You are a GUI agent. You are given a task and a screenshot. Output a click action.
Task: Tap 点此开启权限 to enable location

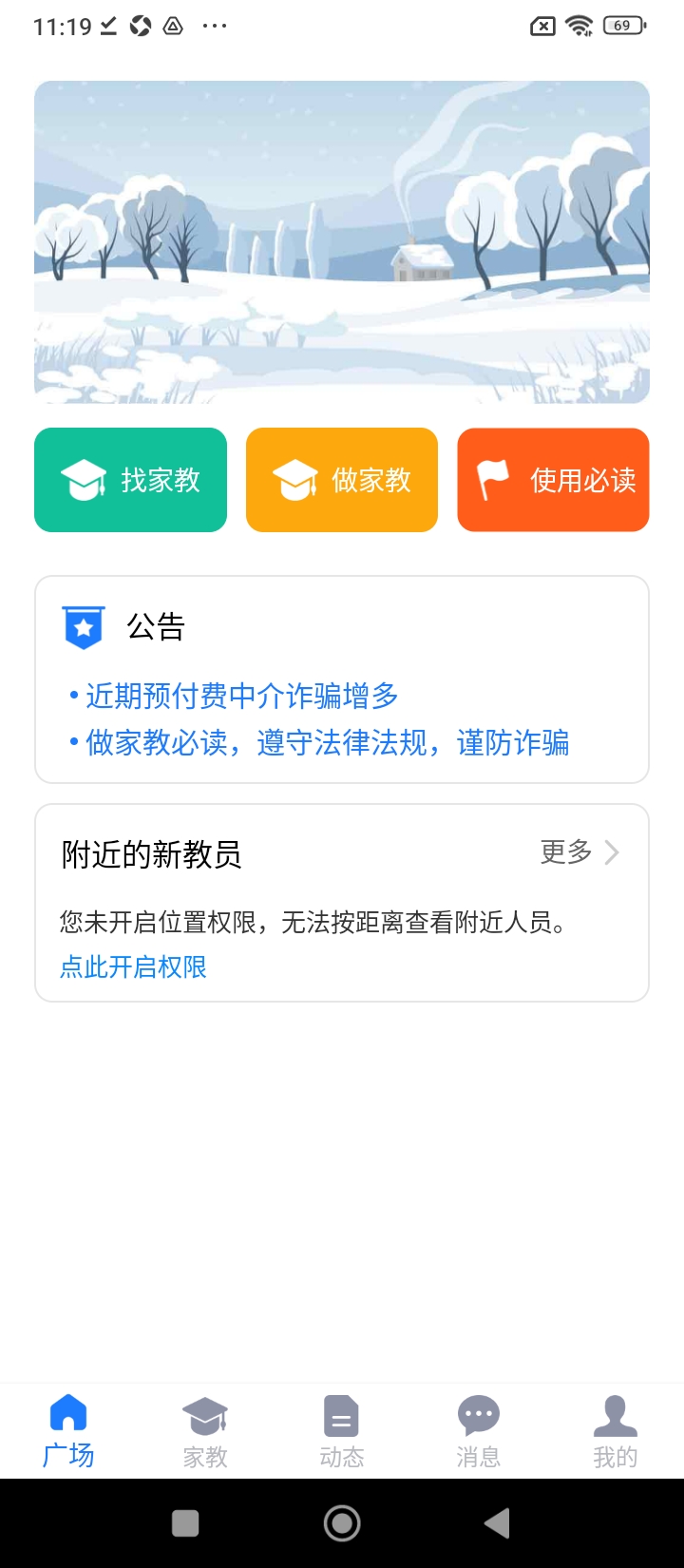pos(133,967)
